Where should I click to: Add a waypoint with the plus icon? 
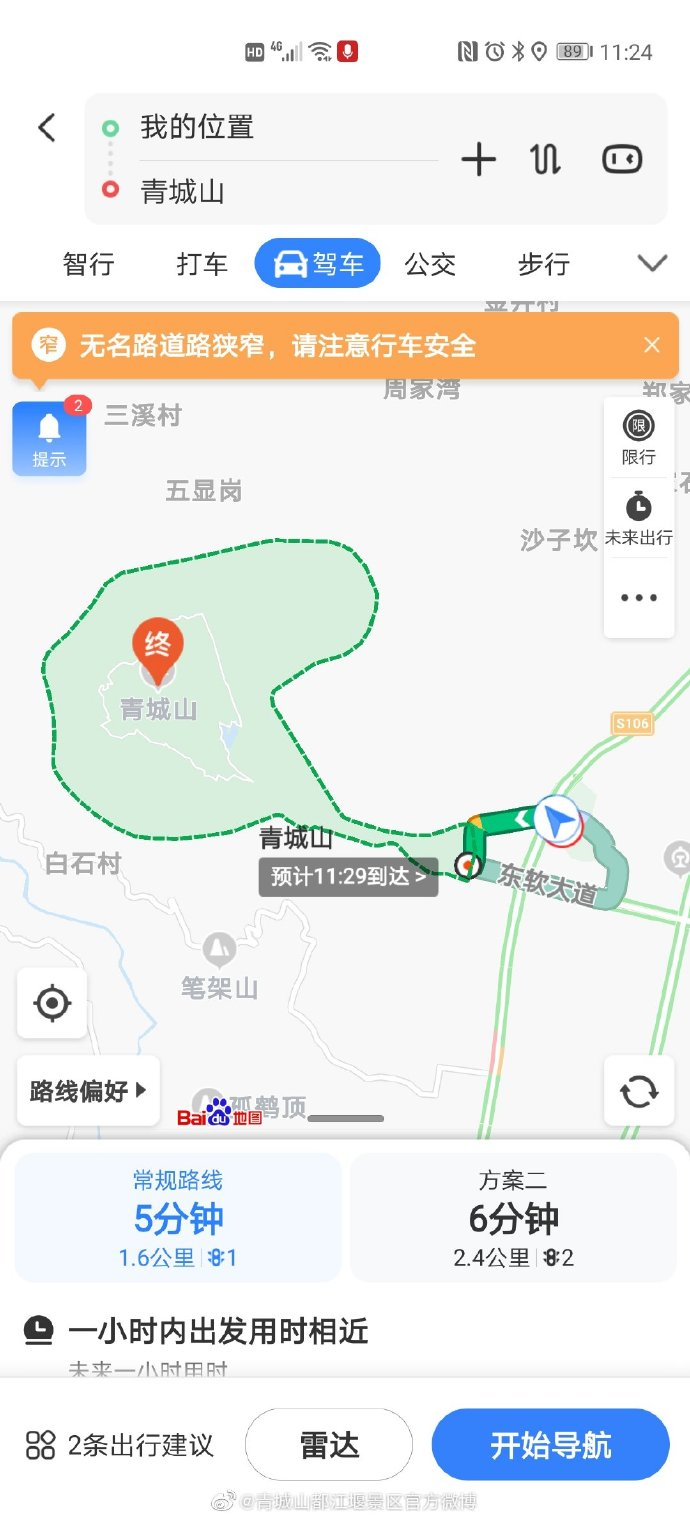pos(478,160)
